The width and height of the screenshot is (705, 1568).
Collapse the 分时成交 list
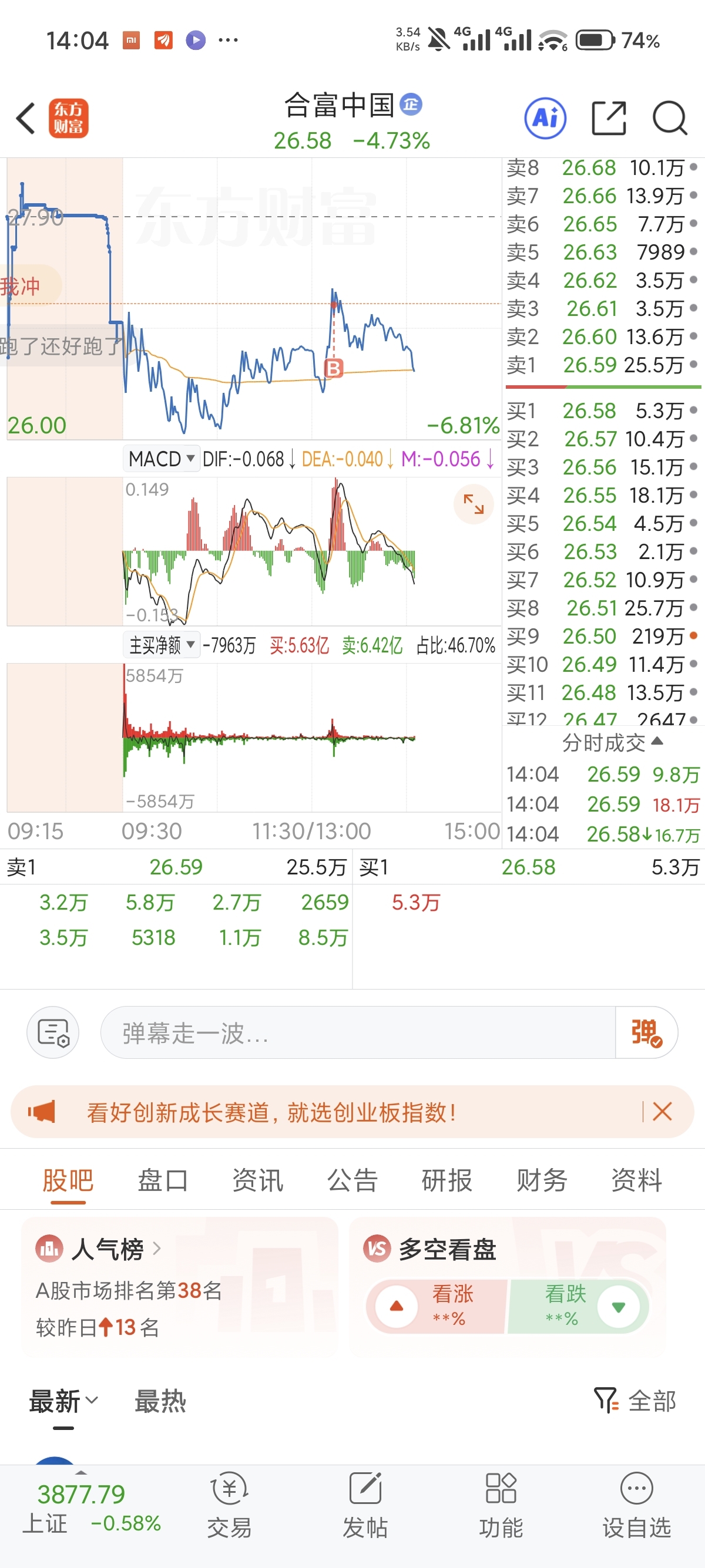pyautogui.click(x=612, y=742)
